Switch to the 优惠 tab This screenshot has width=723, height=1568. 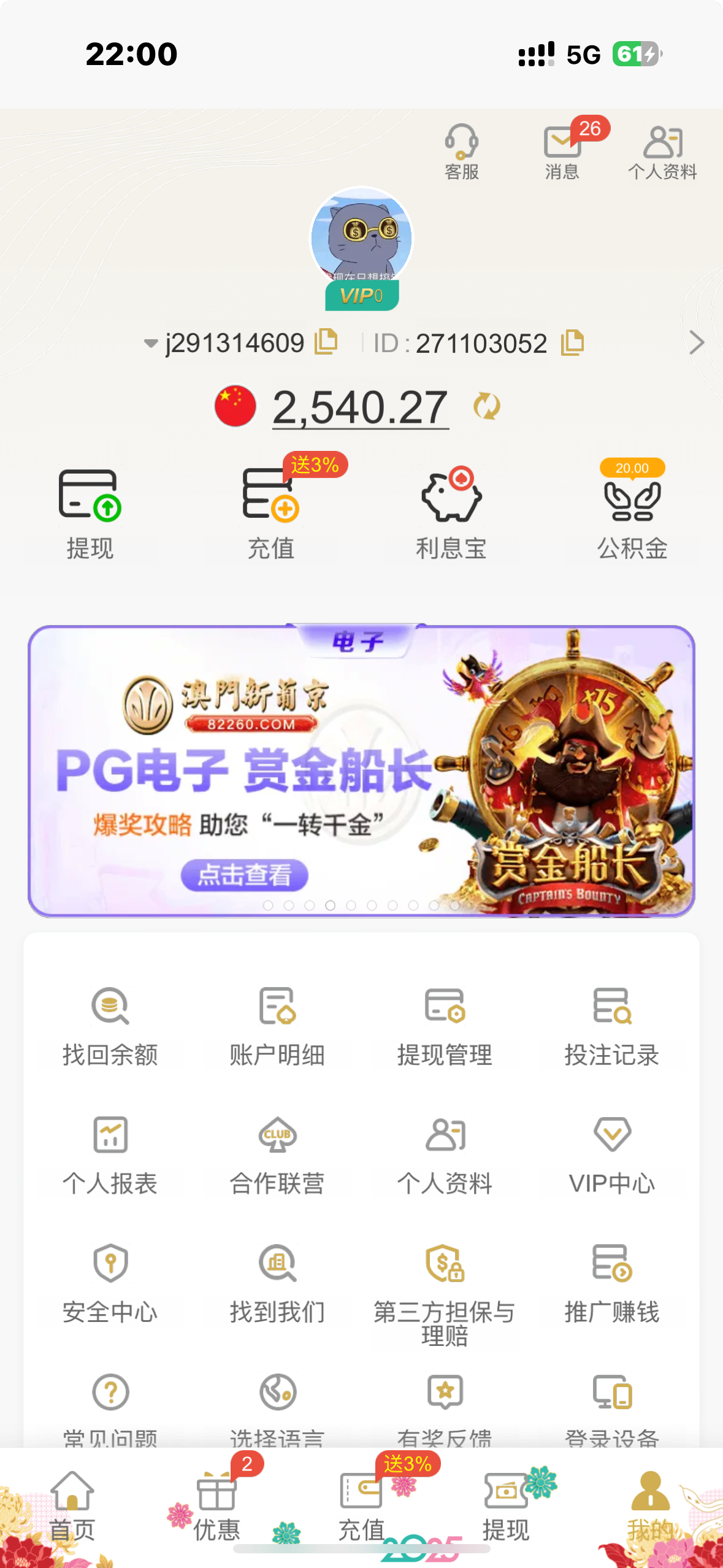[x=216, y=1507]
